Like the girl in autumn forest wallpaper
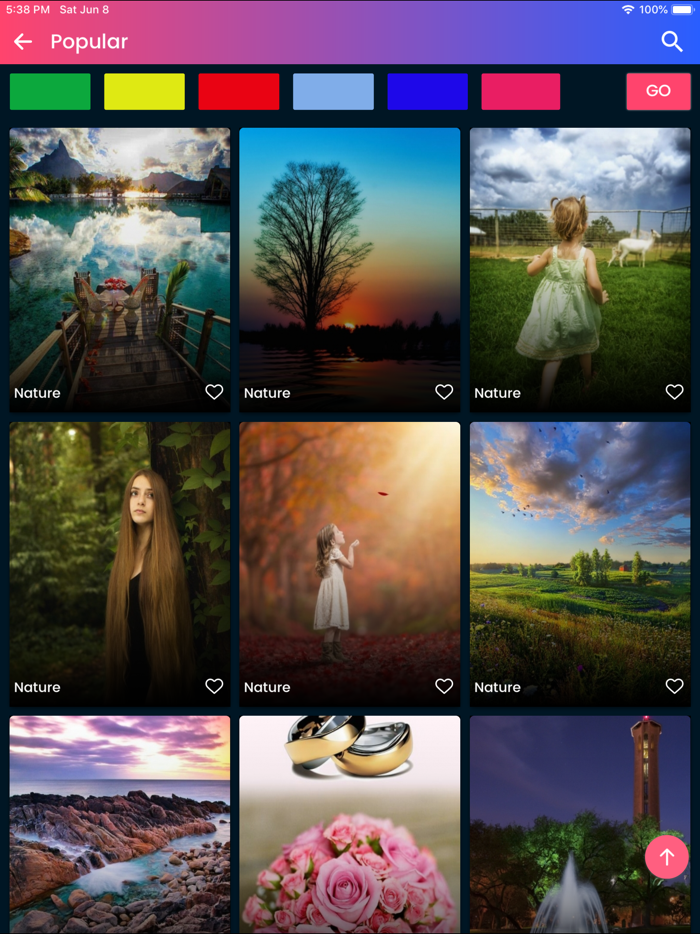 [x=444, y=687]
